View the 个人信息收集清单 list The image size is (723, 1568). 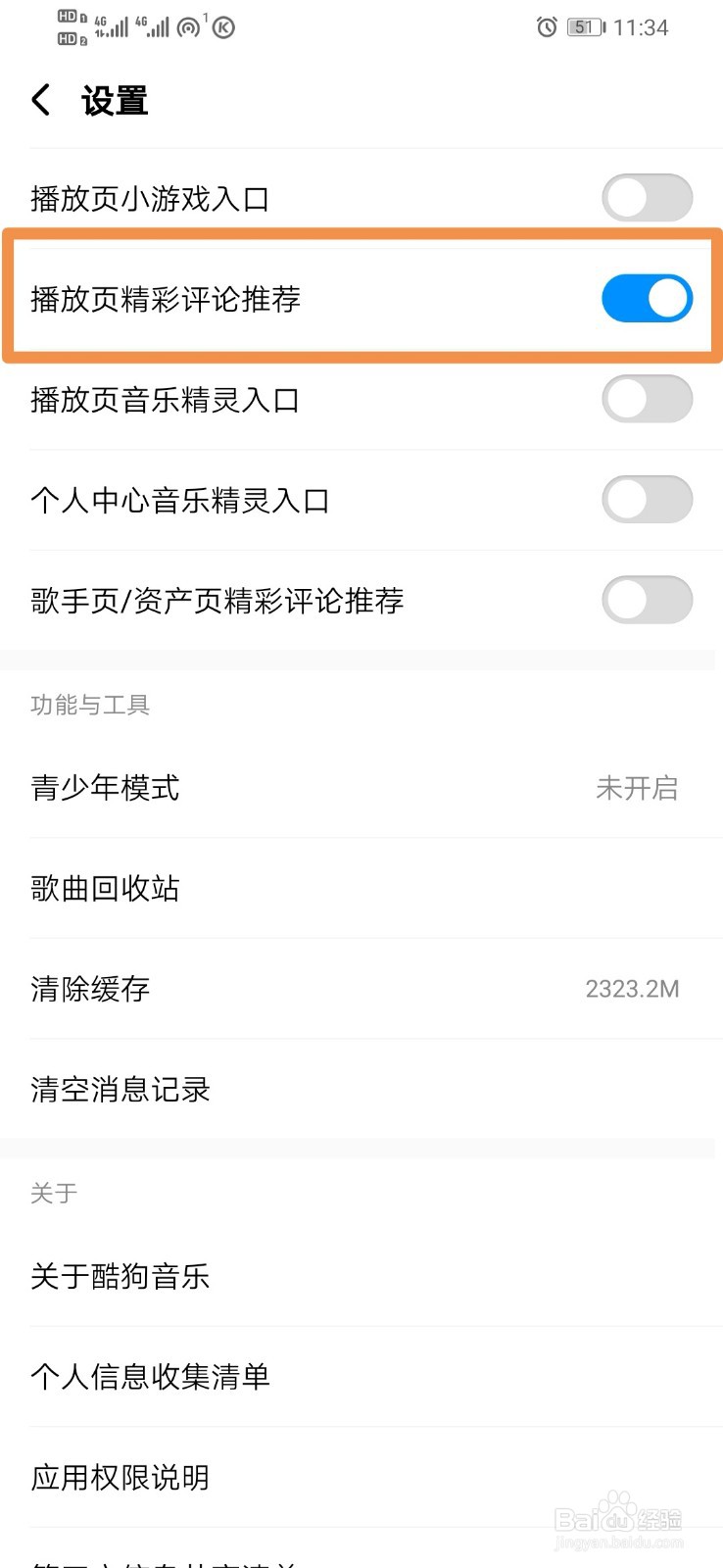361,1377
